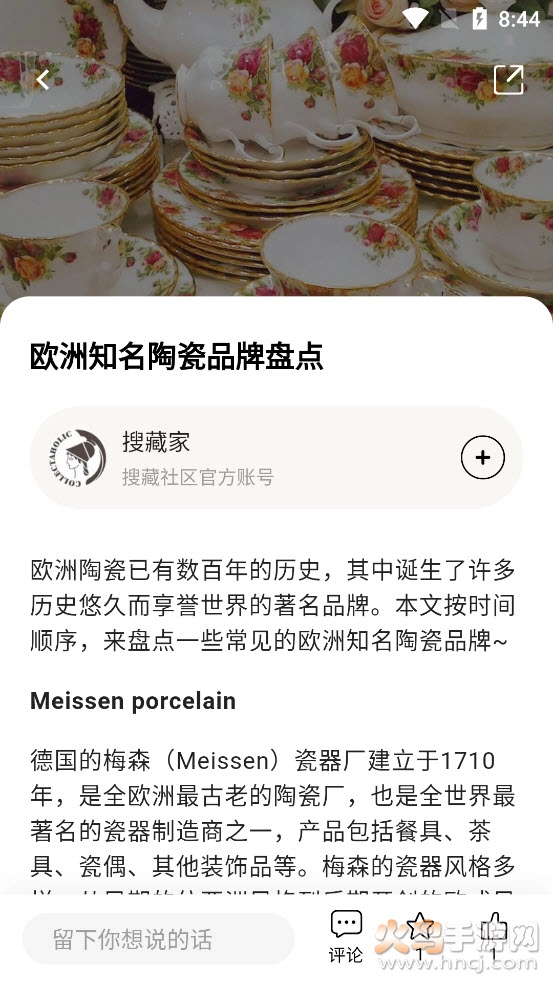Like the article with the thumbs-up icon

click(495, 936)
